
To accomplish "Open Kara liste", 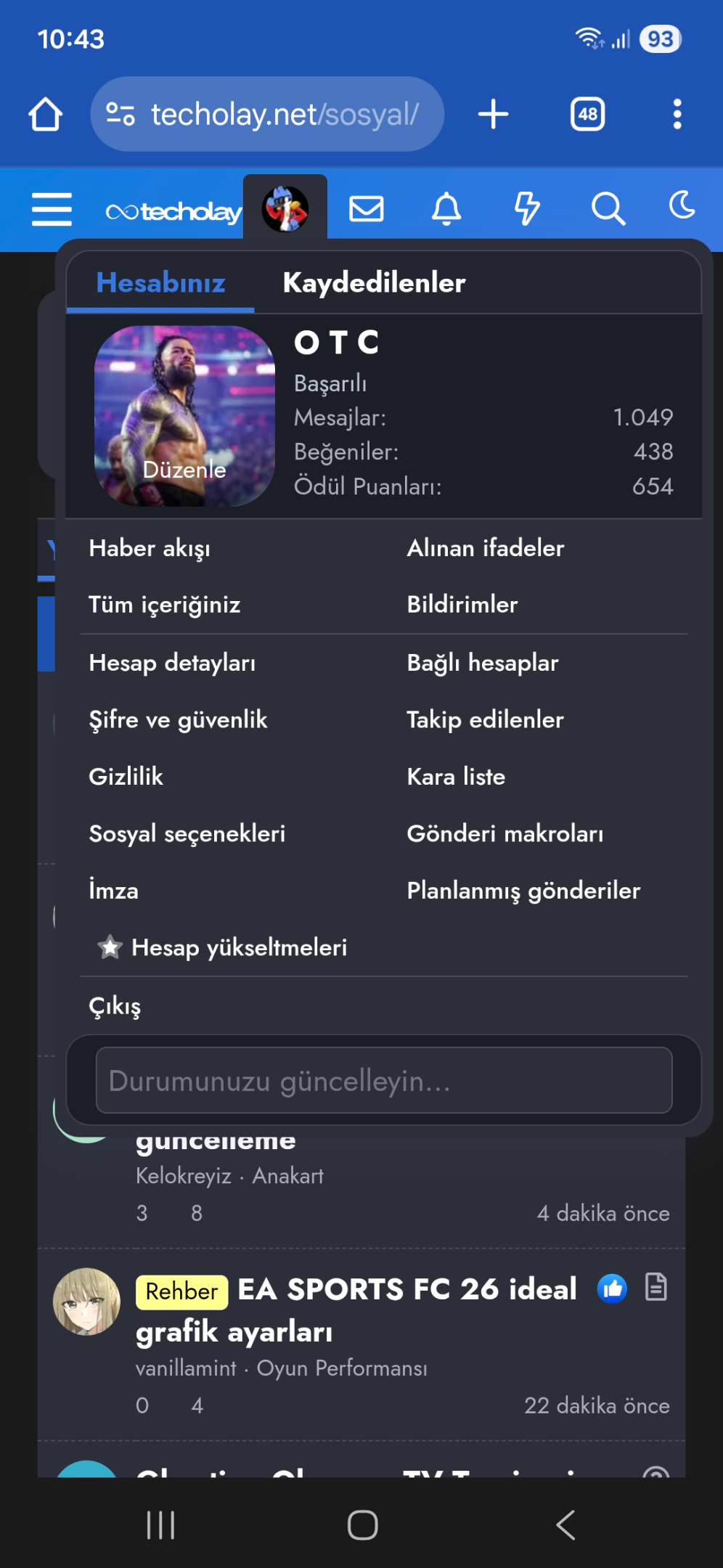I will tap(456, 777).
